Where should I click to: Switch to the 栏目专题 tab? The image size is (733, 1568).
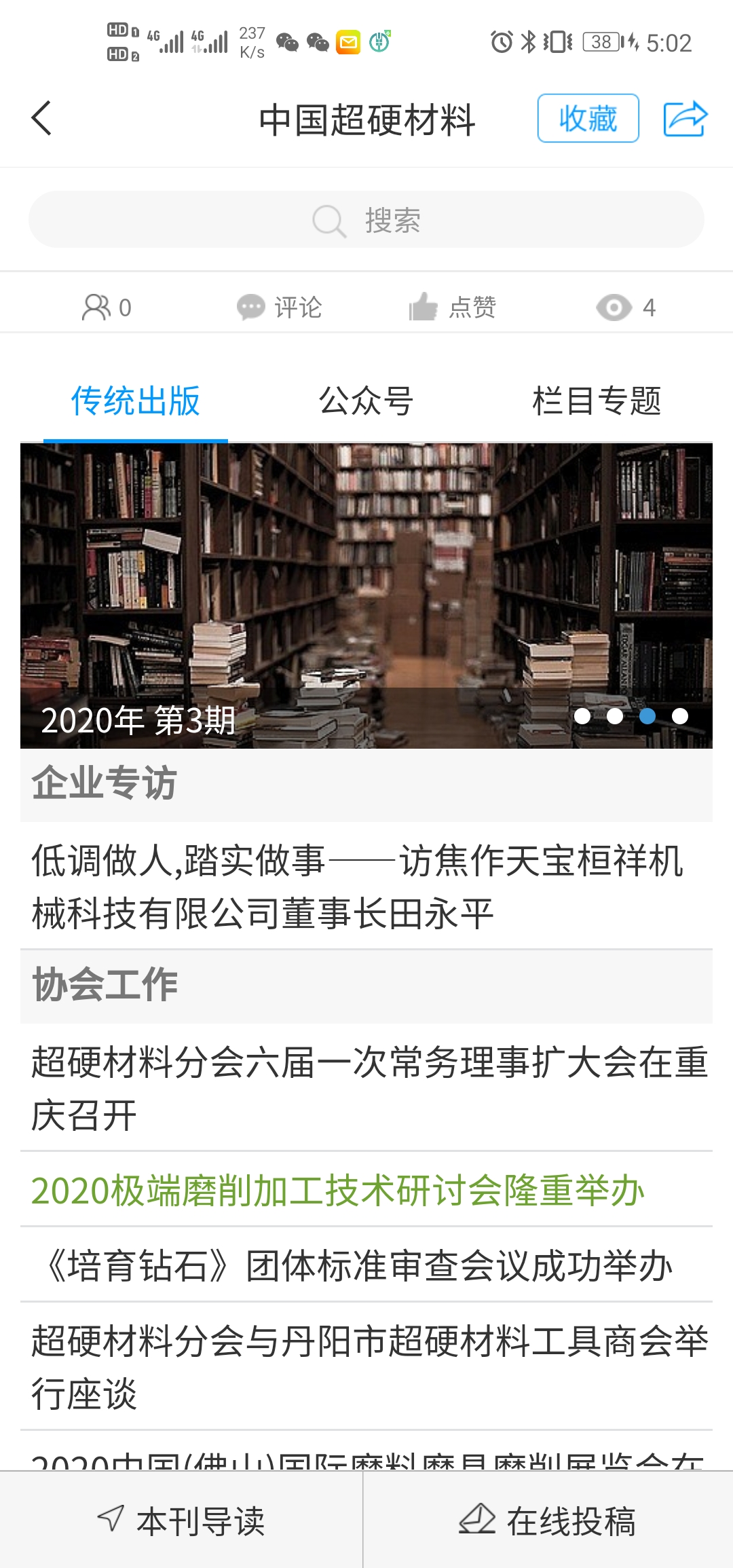(597, 400)
